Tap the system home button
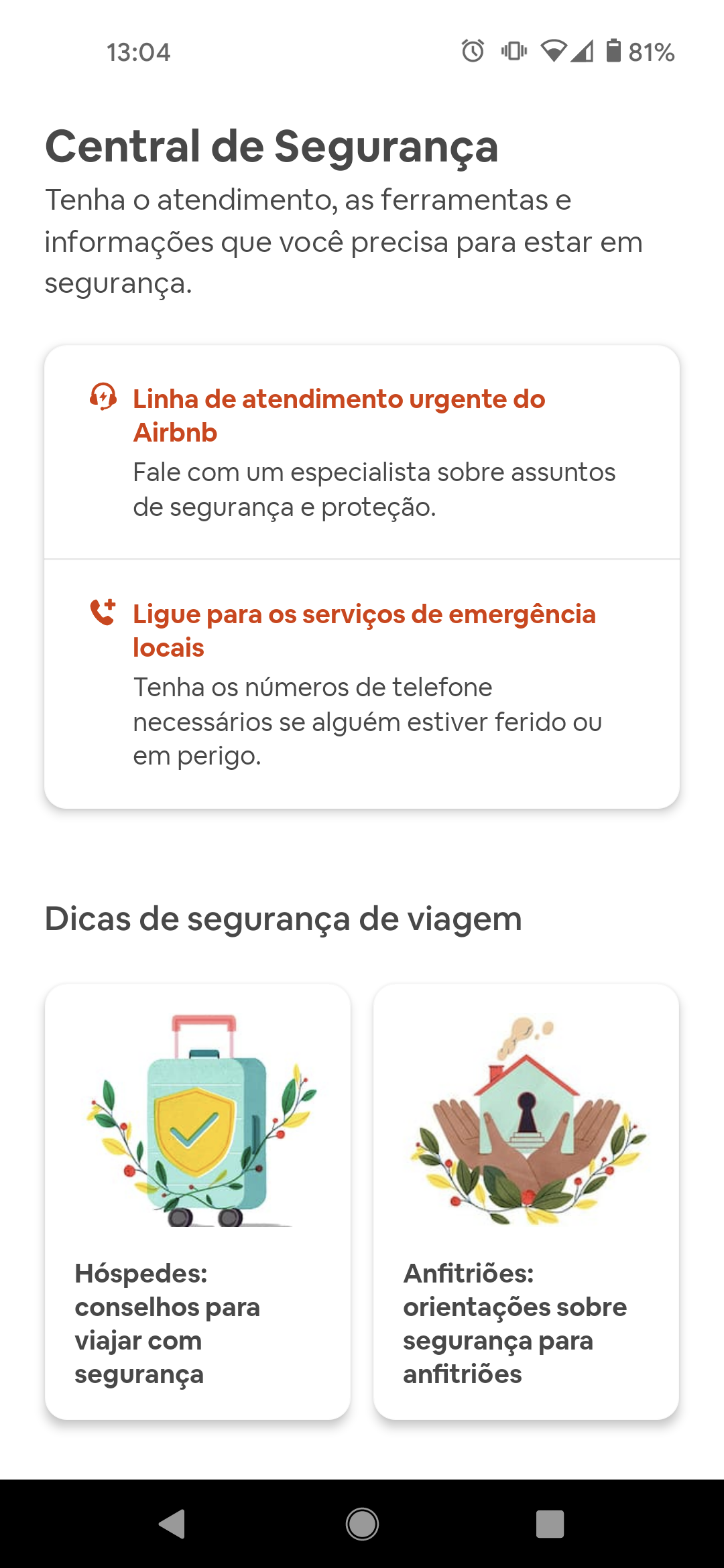 pos(362,1524)
